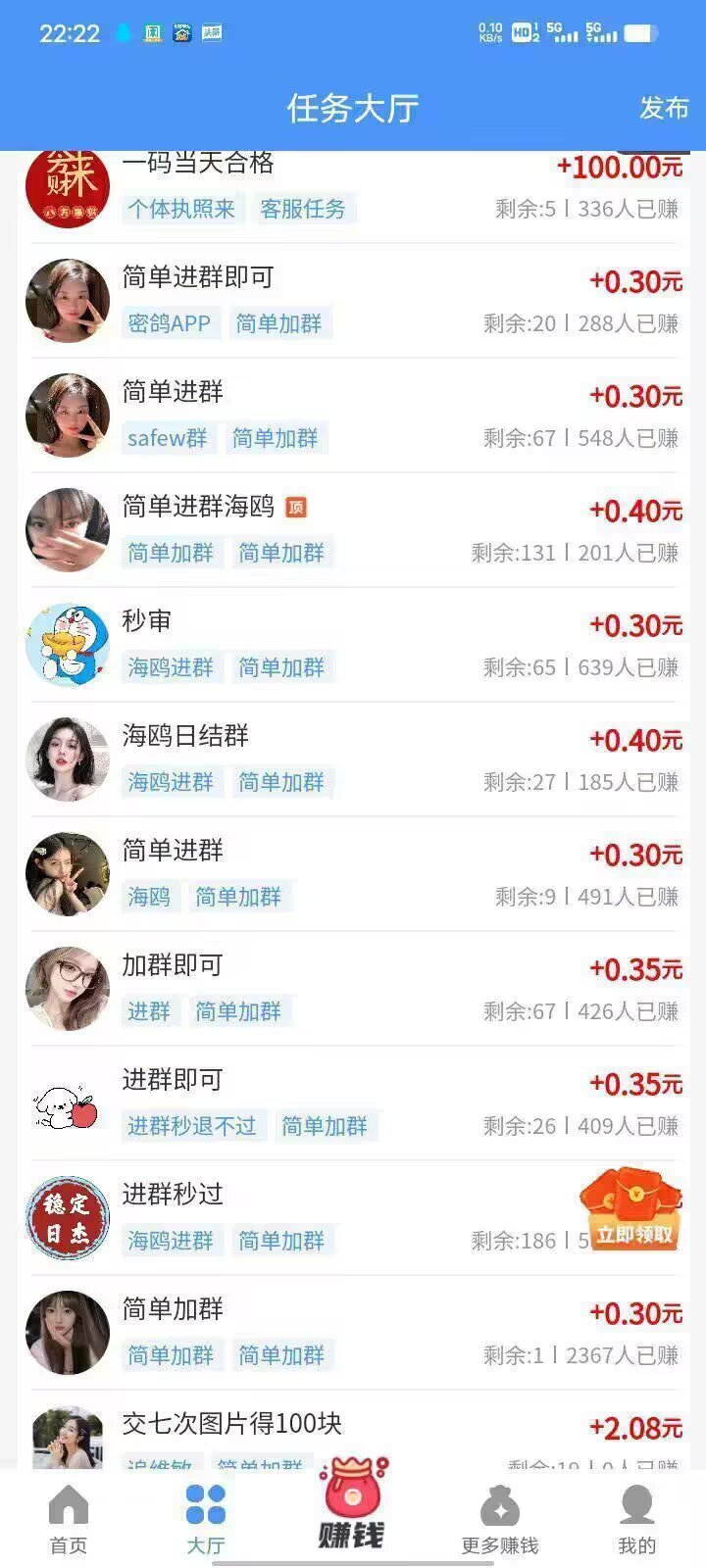Viewport: 706px width, 1568px height.
Task: Claim the red envelope 立即领取
Action: pos(631,1209)
